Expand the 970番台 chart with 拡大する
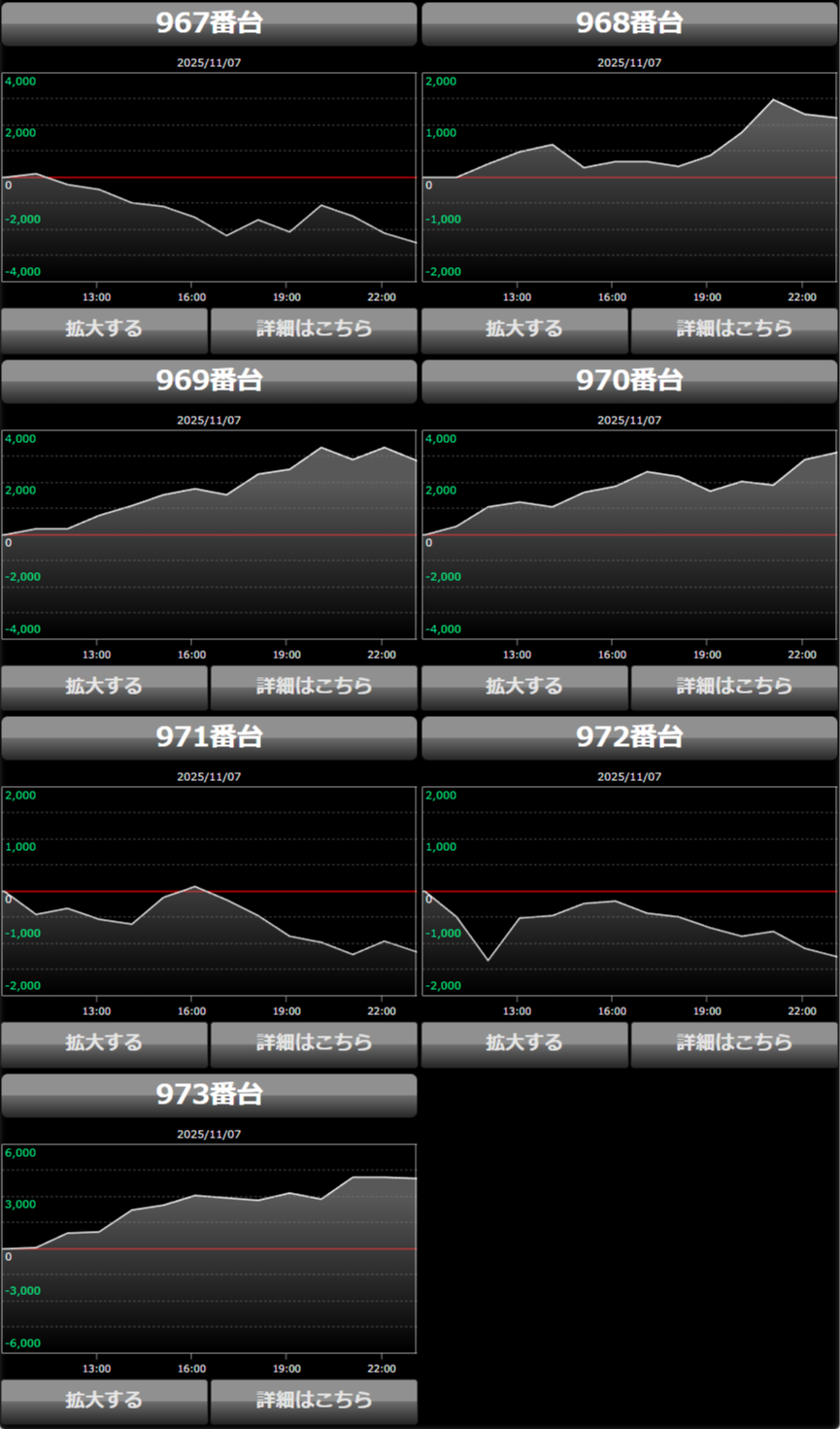 click(524, 687)
